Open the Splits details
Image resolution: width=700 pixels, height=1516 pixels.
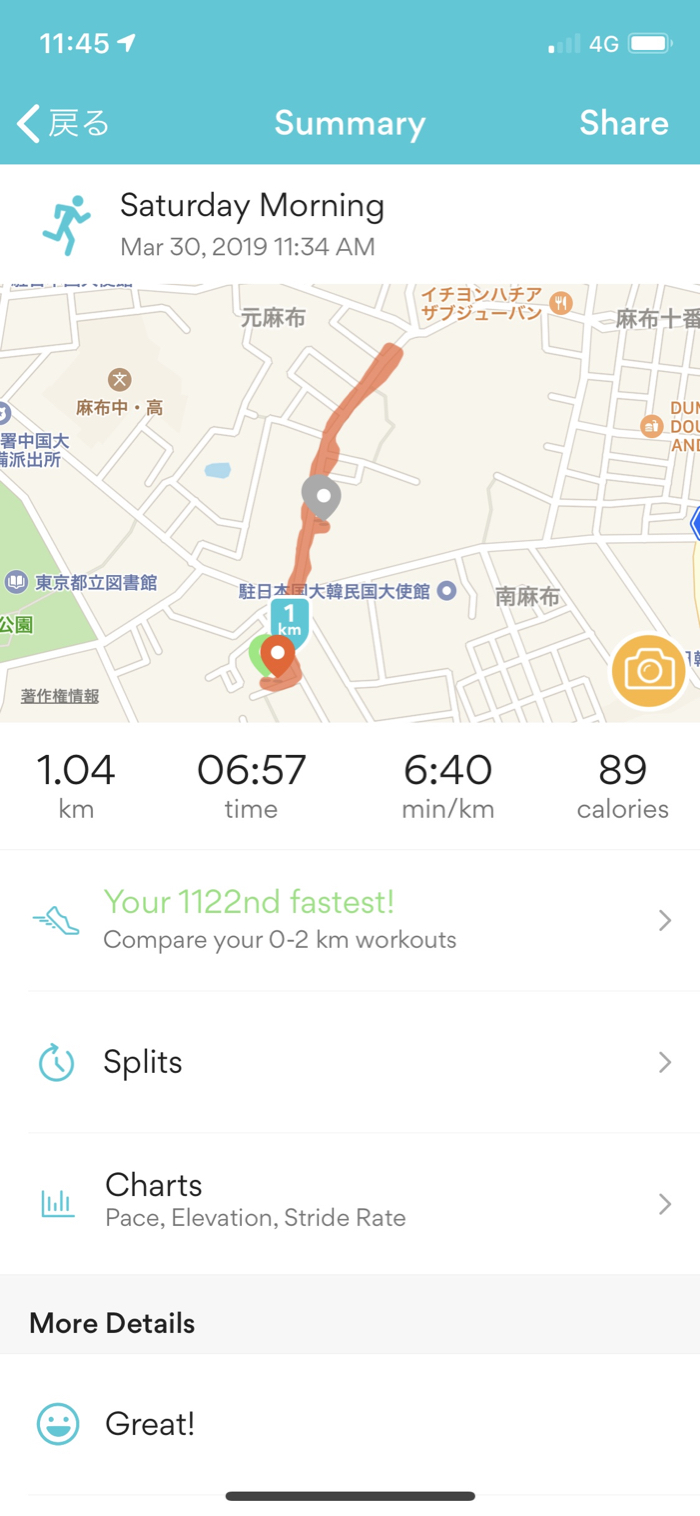point(350,1062)
